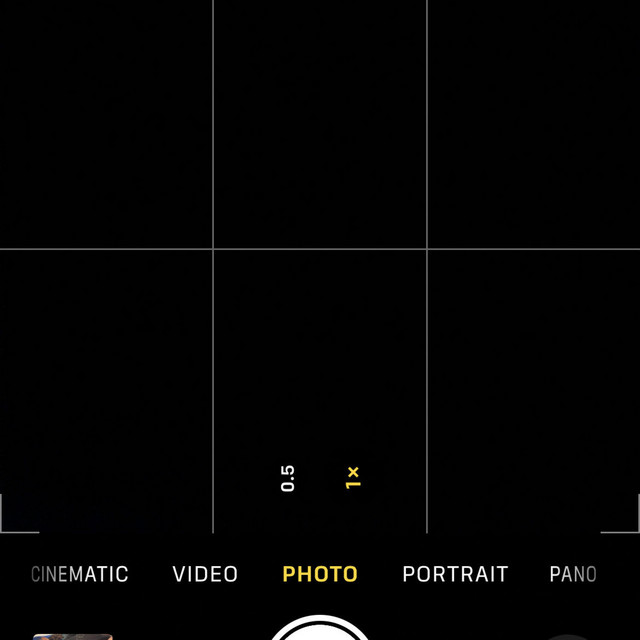Switch to Portrait mode
This screenshot has height=640, width=640.
(455, 574)
